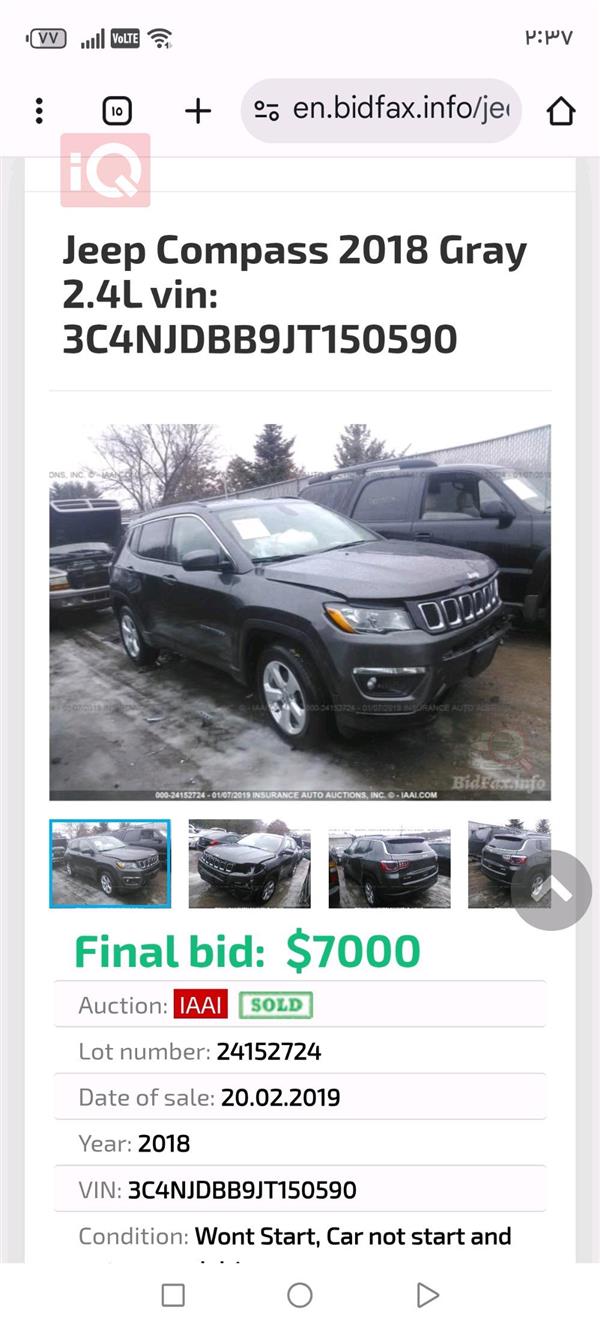Open the tab switcher showing 10 tabs

(117, 111)
